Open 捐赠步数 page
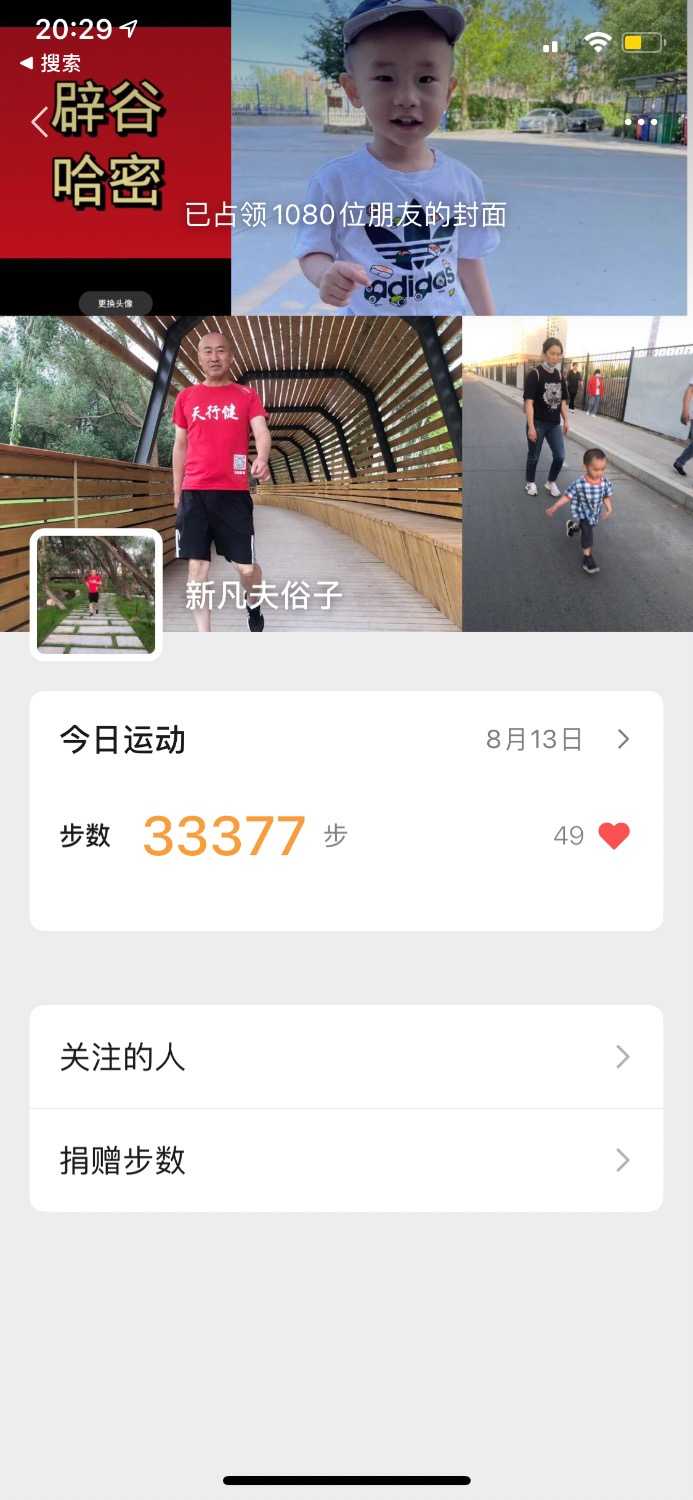 (346, 1160)
